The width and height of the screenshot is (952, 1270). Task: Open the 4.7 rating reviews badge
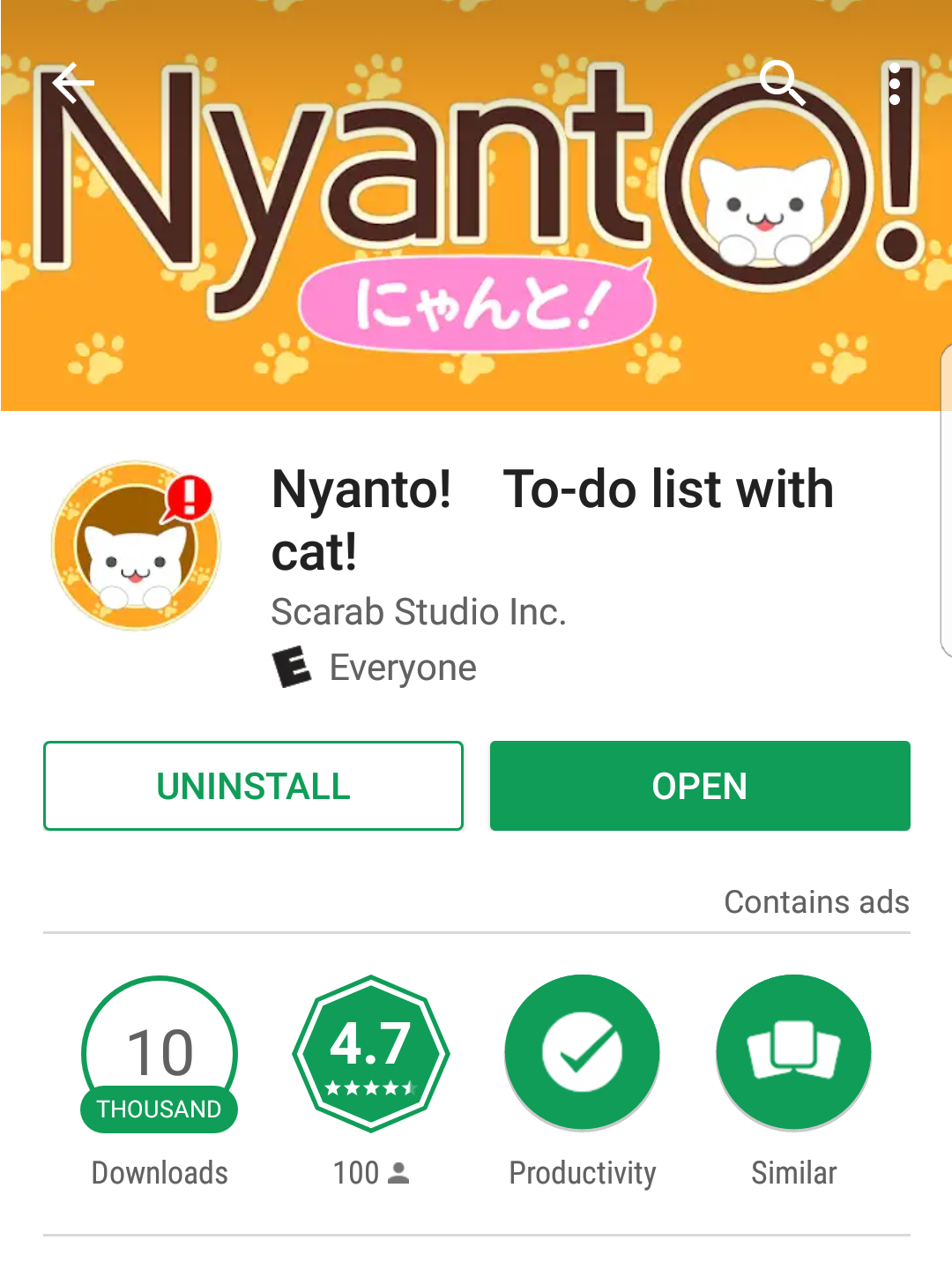tap(371, 1053)
